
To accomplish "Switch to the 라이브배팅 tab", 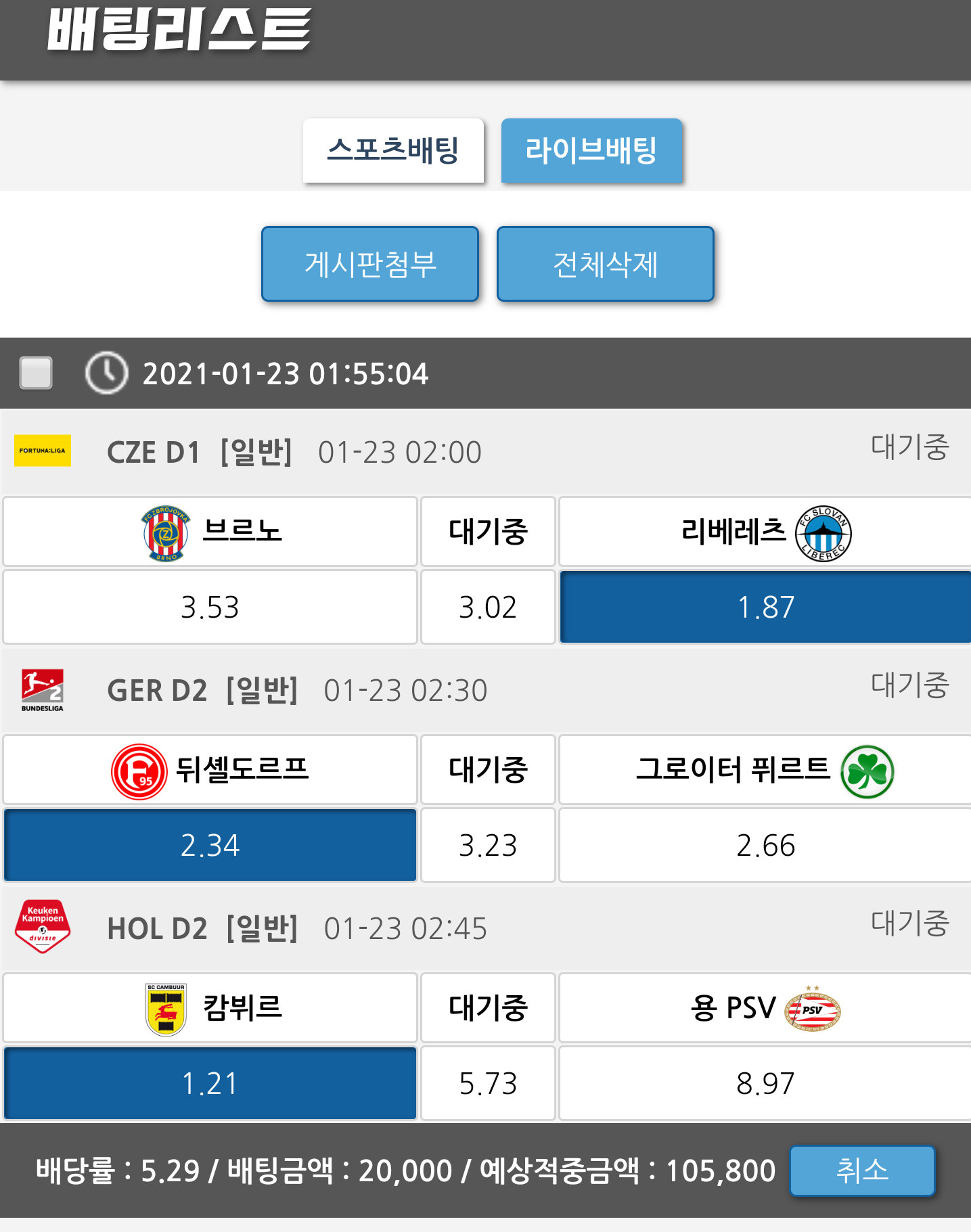I will [591, 150].
